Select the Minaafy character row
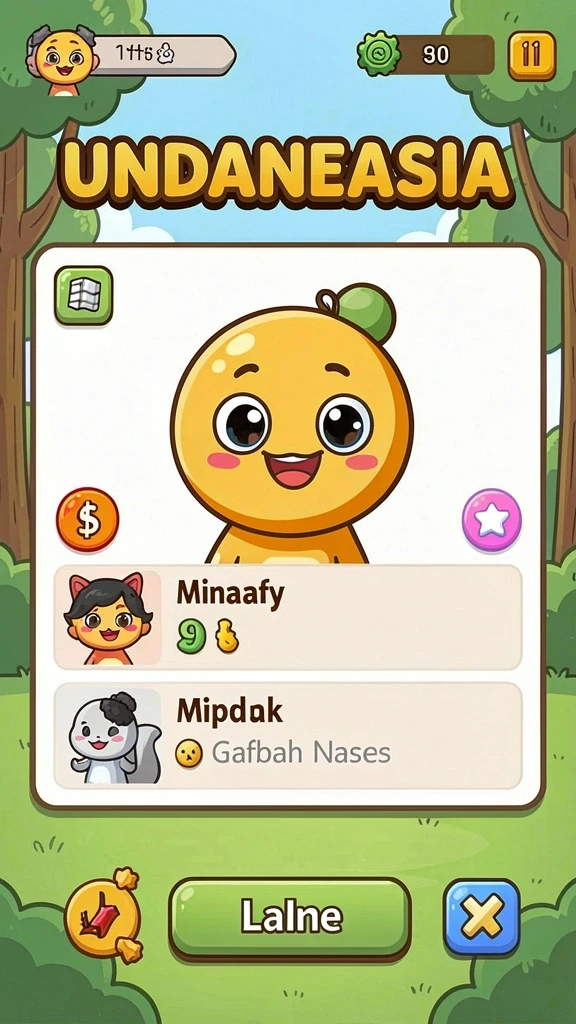This screenshot has width=576, height=1024. click(x=288, y=617)
